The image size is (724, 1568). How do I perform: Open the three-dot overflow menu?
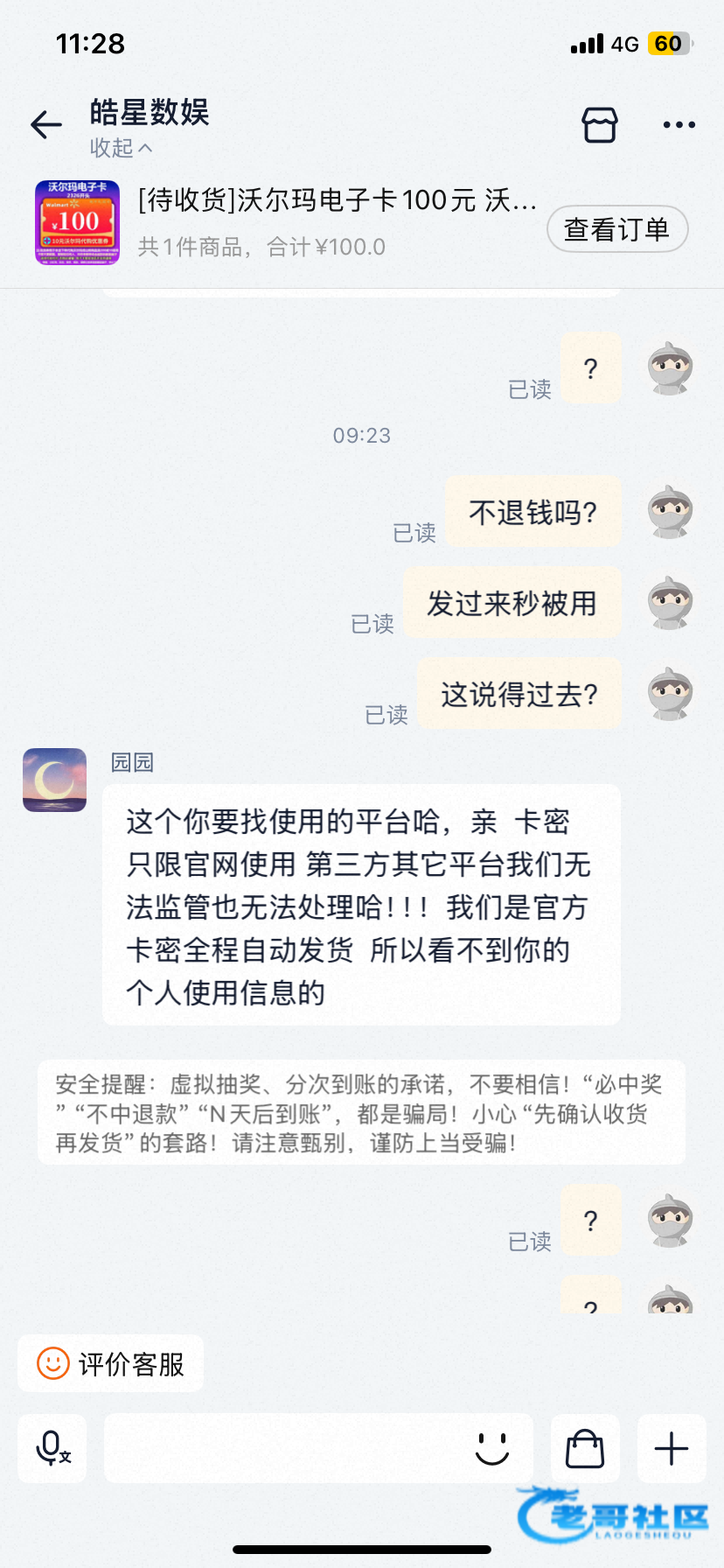(679, 125)
